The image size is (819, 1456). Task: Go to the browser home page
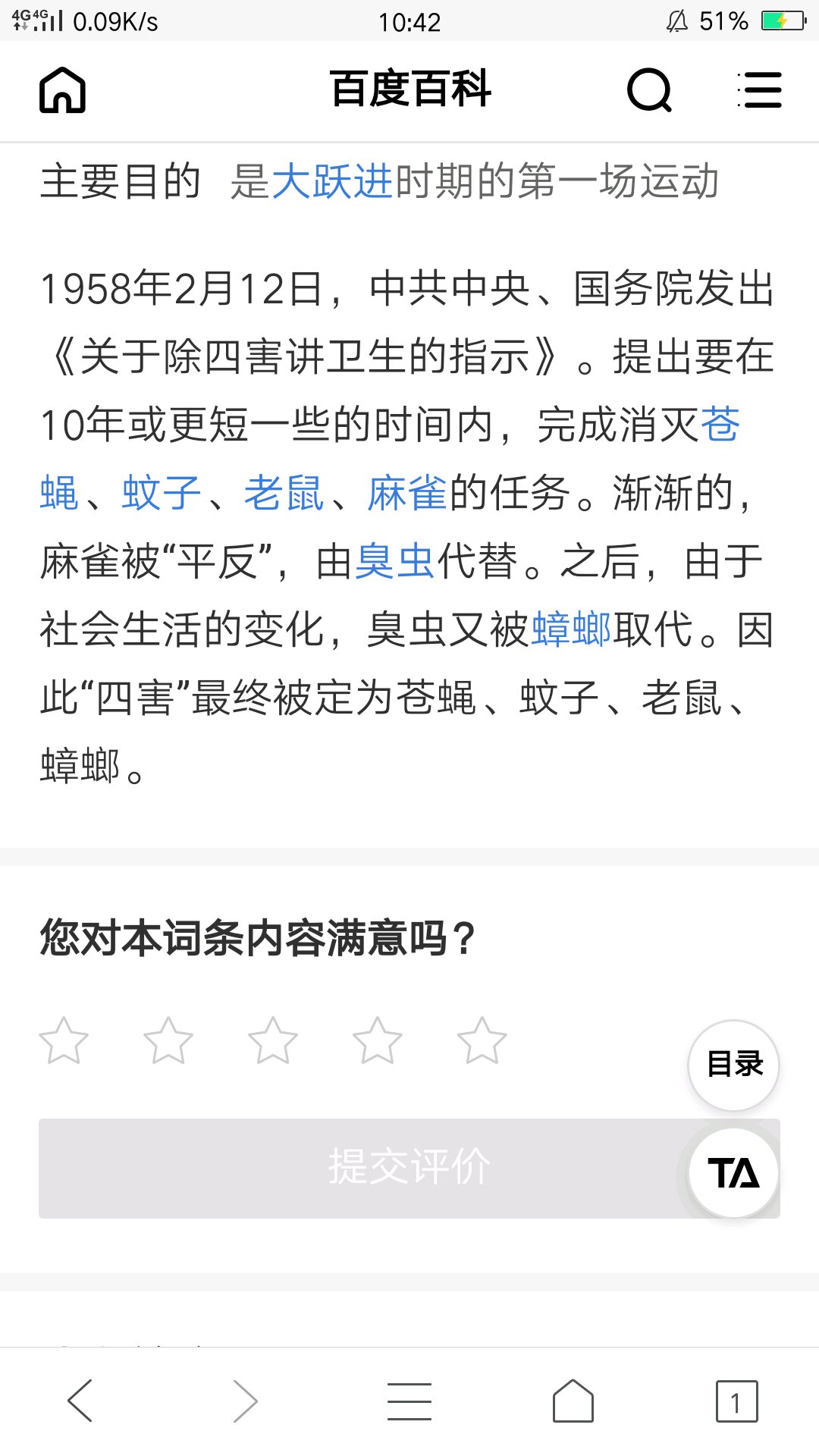coord(573,1401)
